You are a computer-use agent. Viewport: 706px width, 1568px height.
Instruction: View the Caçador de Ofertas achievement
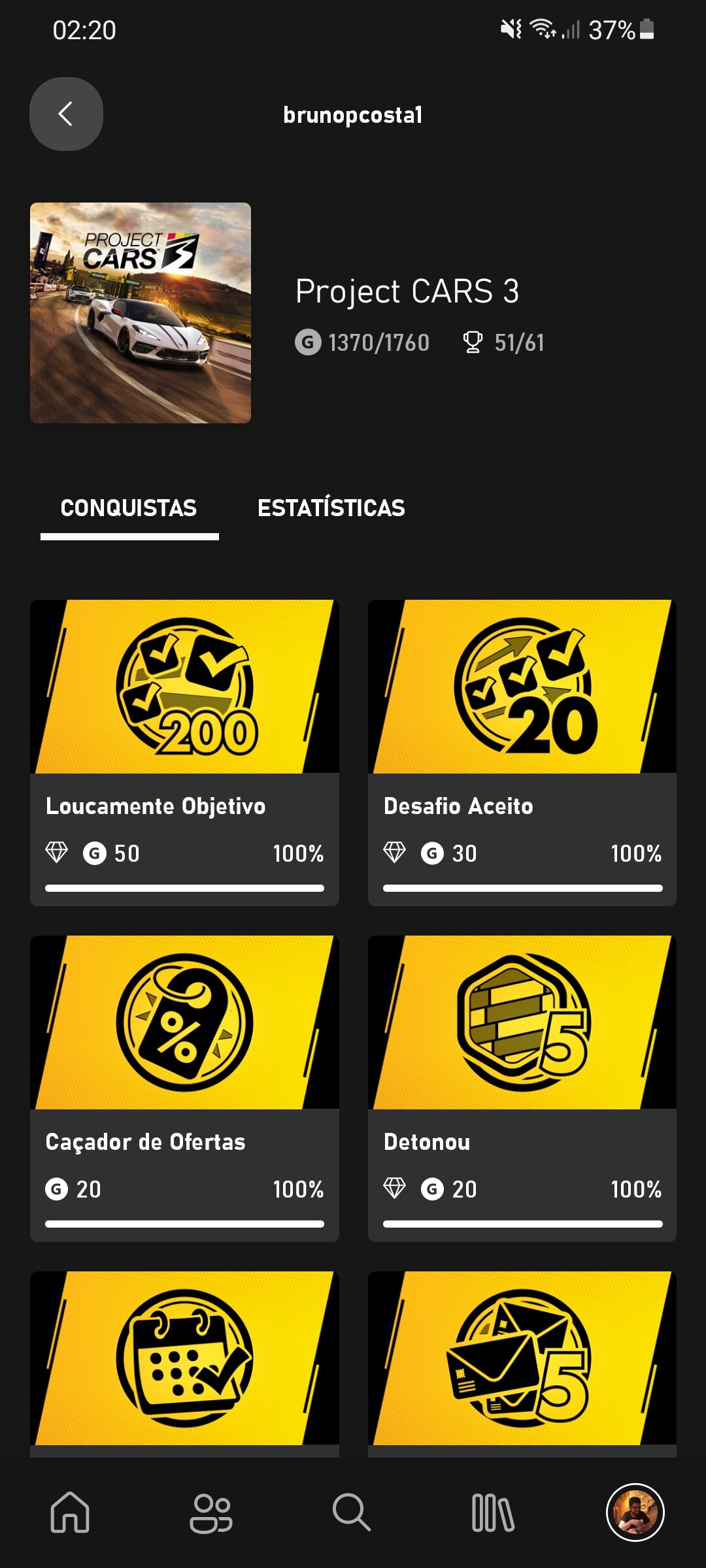pos(184,1088)
